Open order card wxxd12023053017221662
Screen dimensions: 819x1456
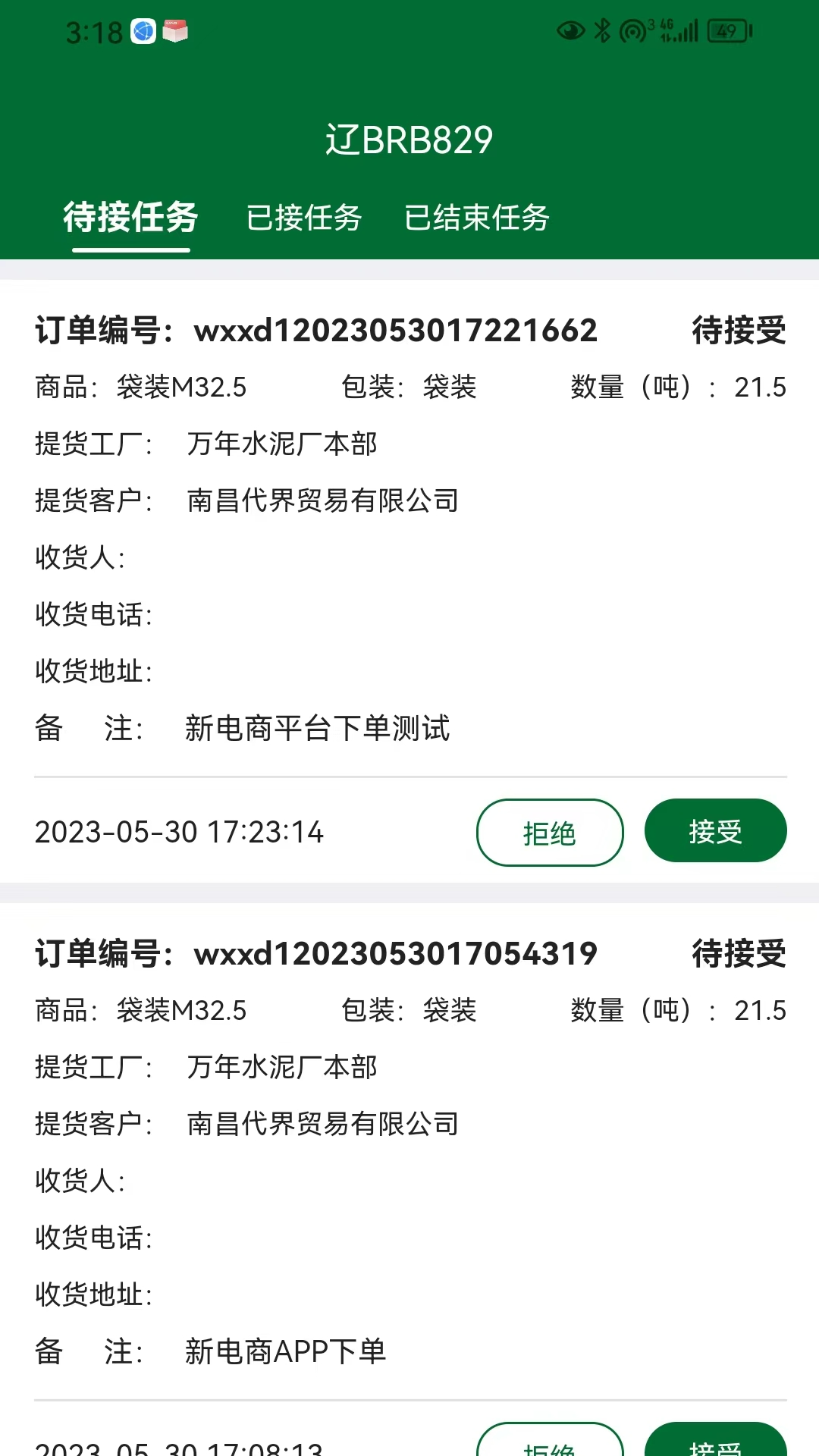pyautogui.click(x=409, y=581)
